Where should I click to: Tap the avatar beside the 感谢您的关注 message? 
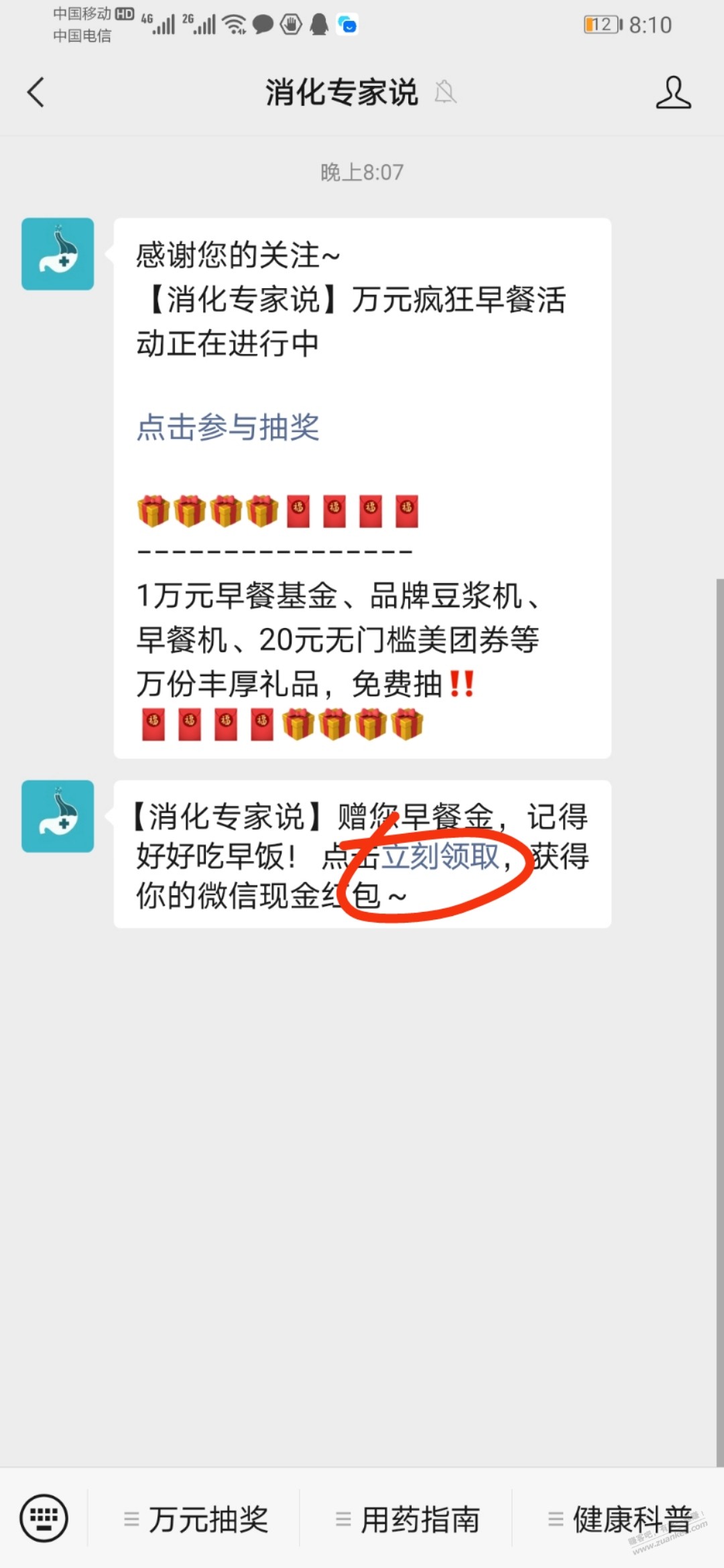click(x=58, y=254)
